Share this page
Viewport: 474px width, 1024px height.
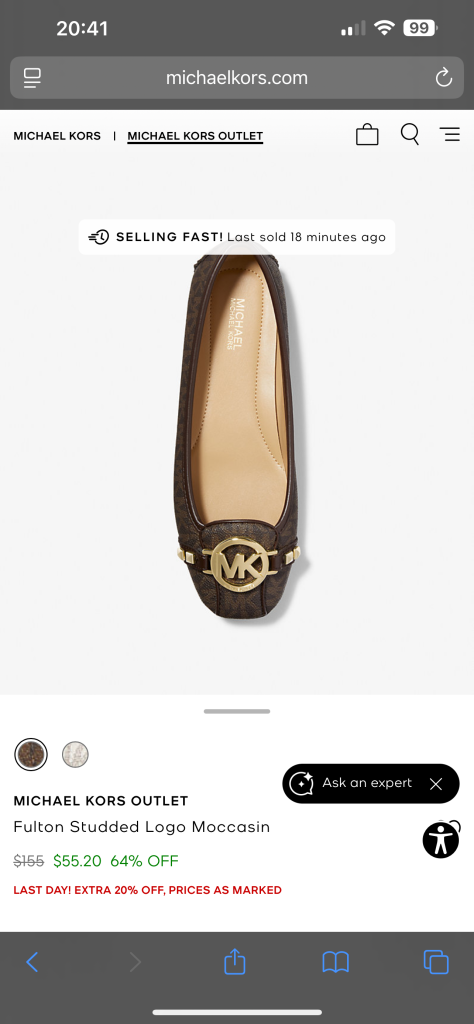[234, 961]
